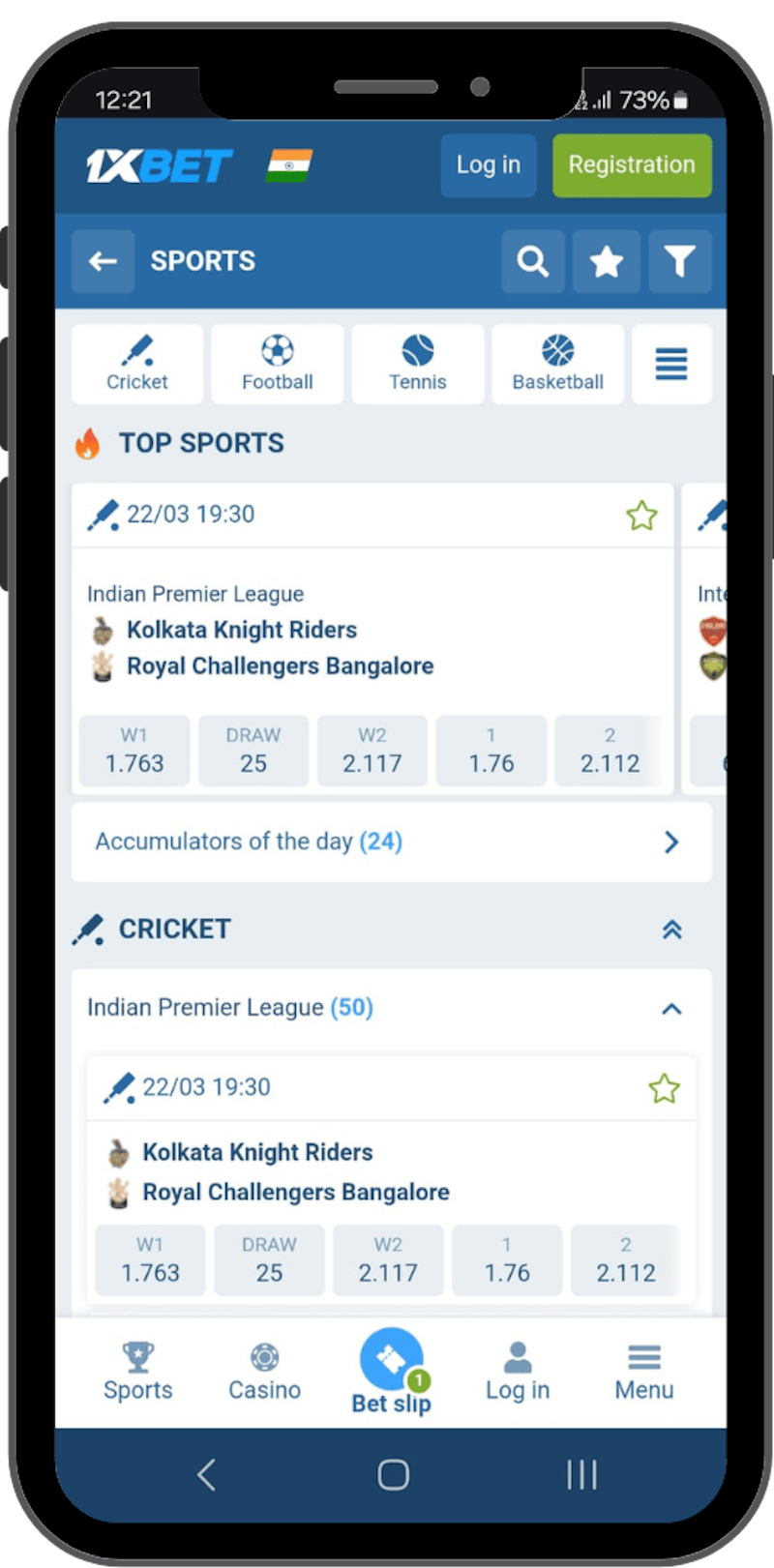The width and height of the screenshot is (774, 1568).
Task: Open the filter funnel icon
Action: [x=679, y=261]
